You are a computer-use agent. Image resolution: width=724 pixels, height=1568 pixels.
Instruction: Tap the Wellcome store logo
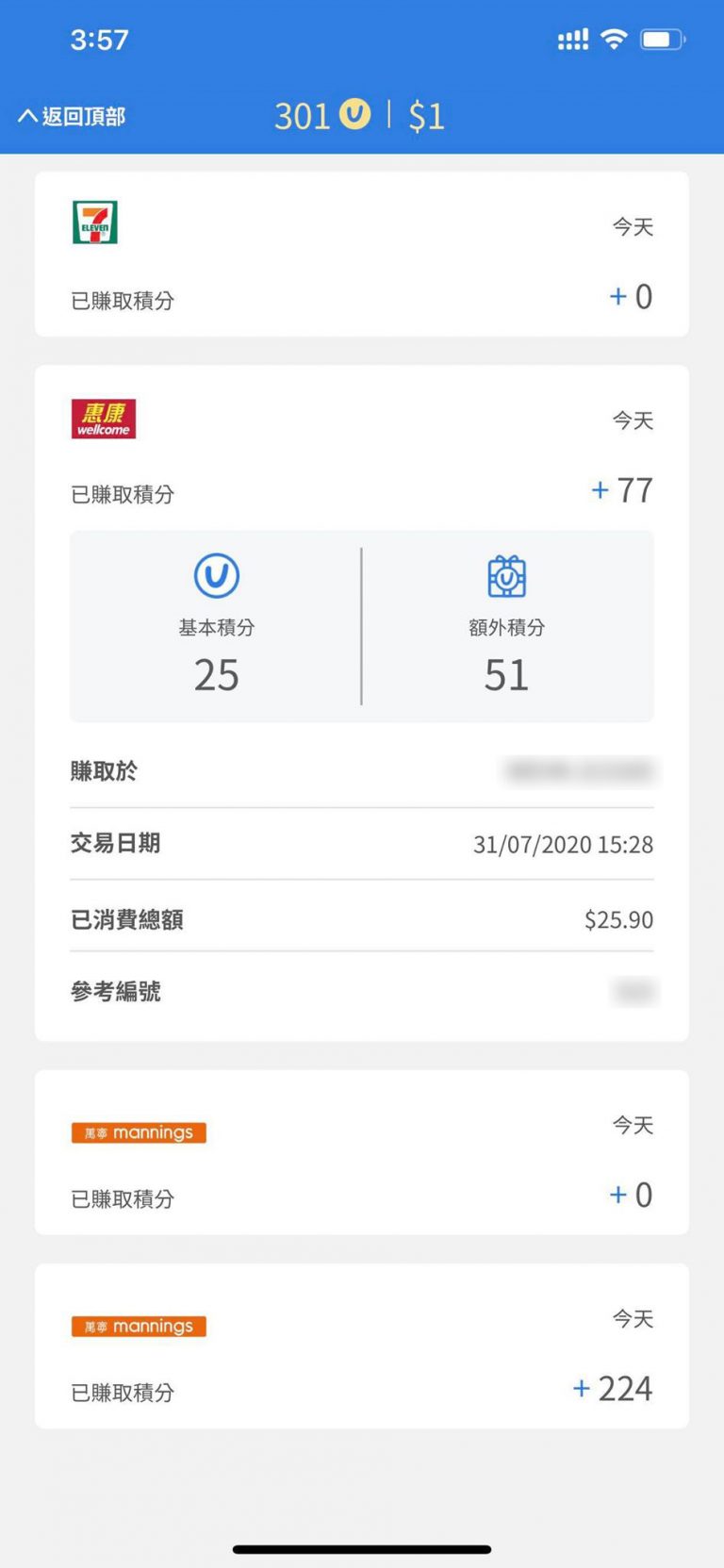click(104, 418)
